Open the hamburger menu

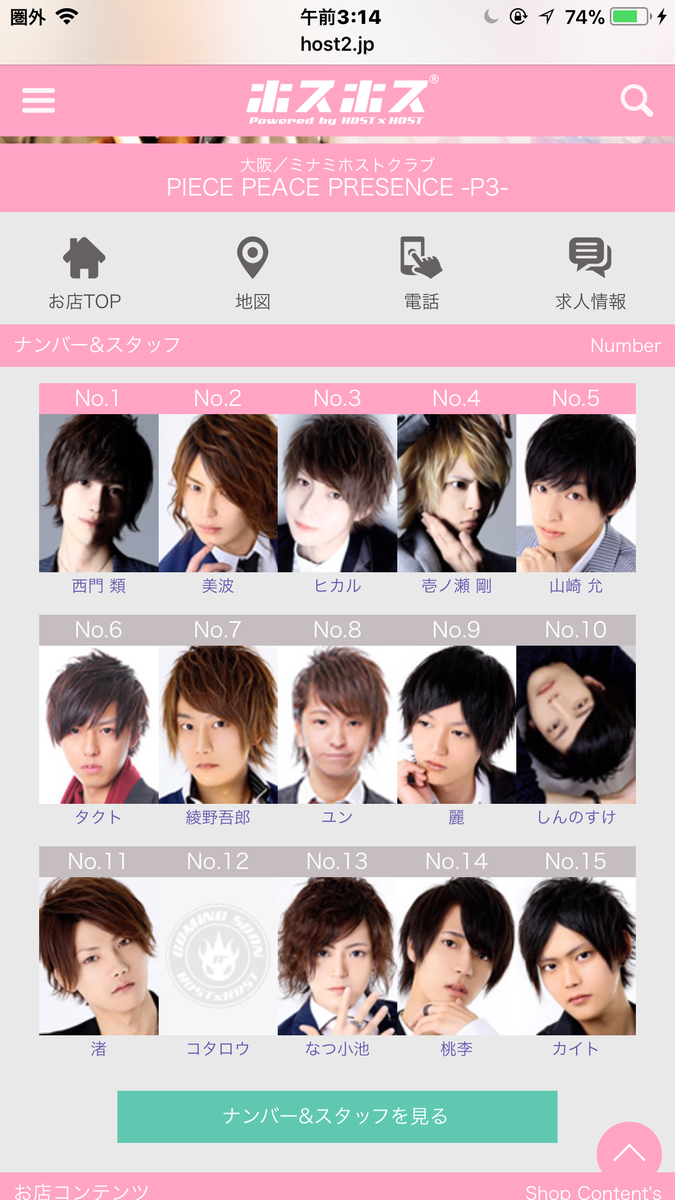pos(38,100)
